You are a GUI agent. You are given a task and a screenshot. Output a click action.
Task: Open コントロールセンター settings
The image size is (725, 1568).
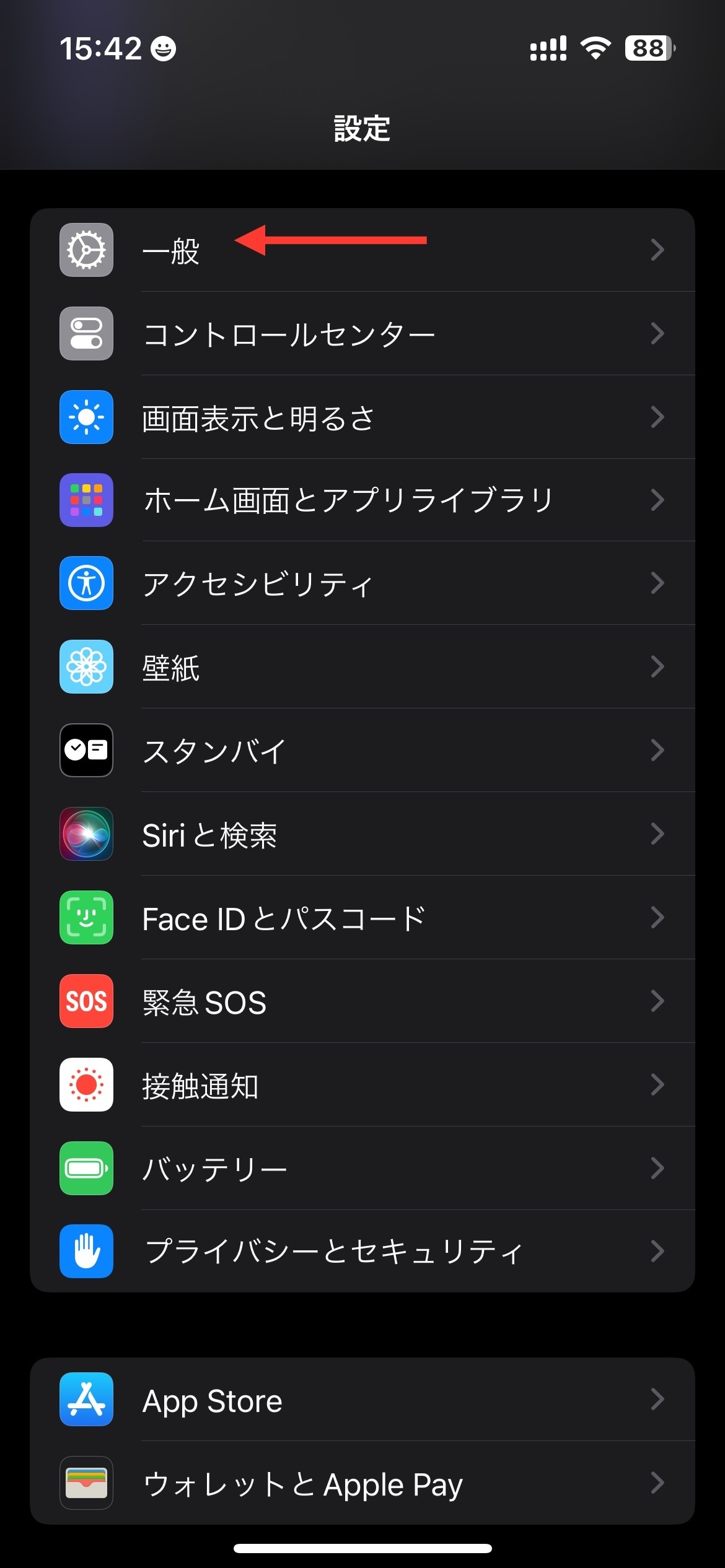coord(362,334)
